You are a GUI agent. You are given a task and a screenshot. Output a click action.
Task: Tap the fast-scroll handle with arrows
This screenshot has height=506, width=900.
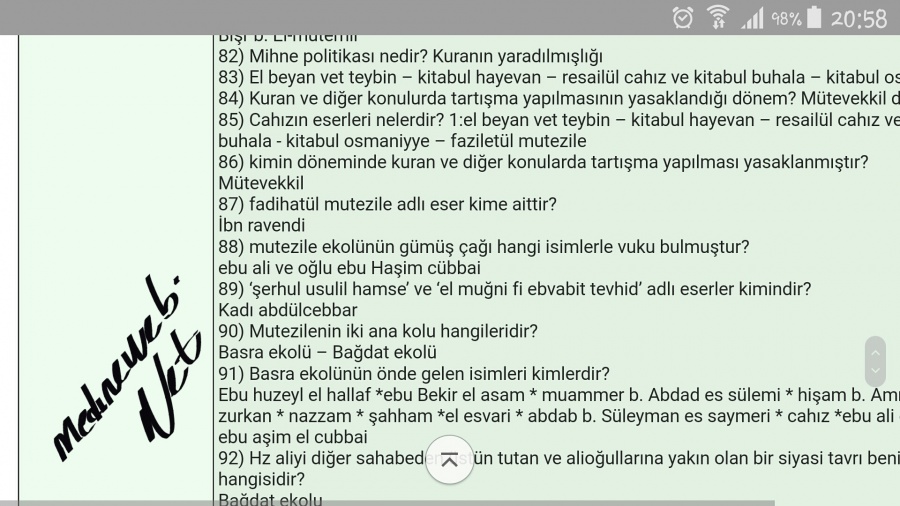(x=875, y=361)
